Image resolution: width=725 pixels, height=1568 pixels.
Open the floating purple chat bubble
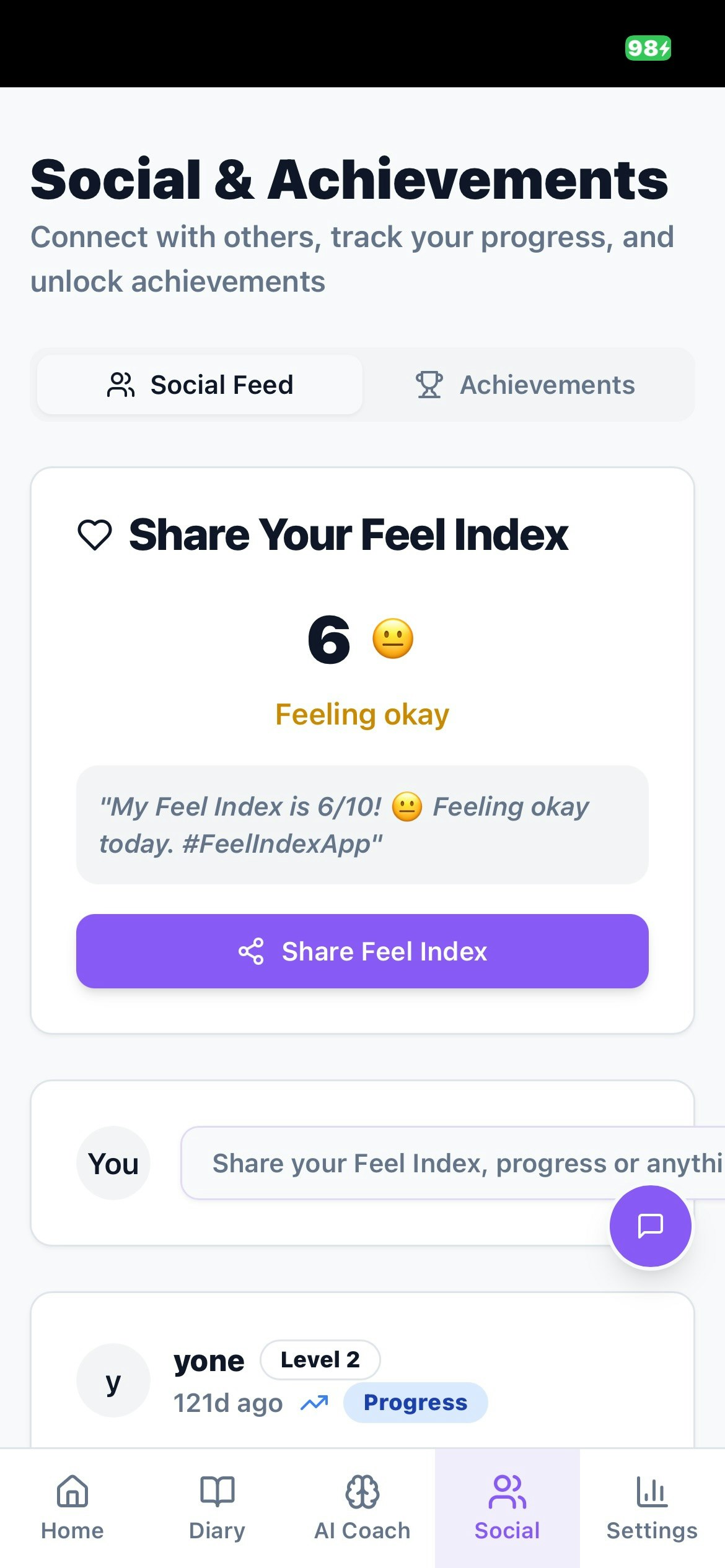pos(649,1227)
